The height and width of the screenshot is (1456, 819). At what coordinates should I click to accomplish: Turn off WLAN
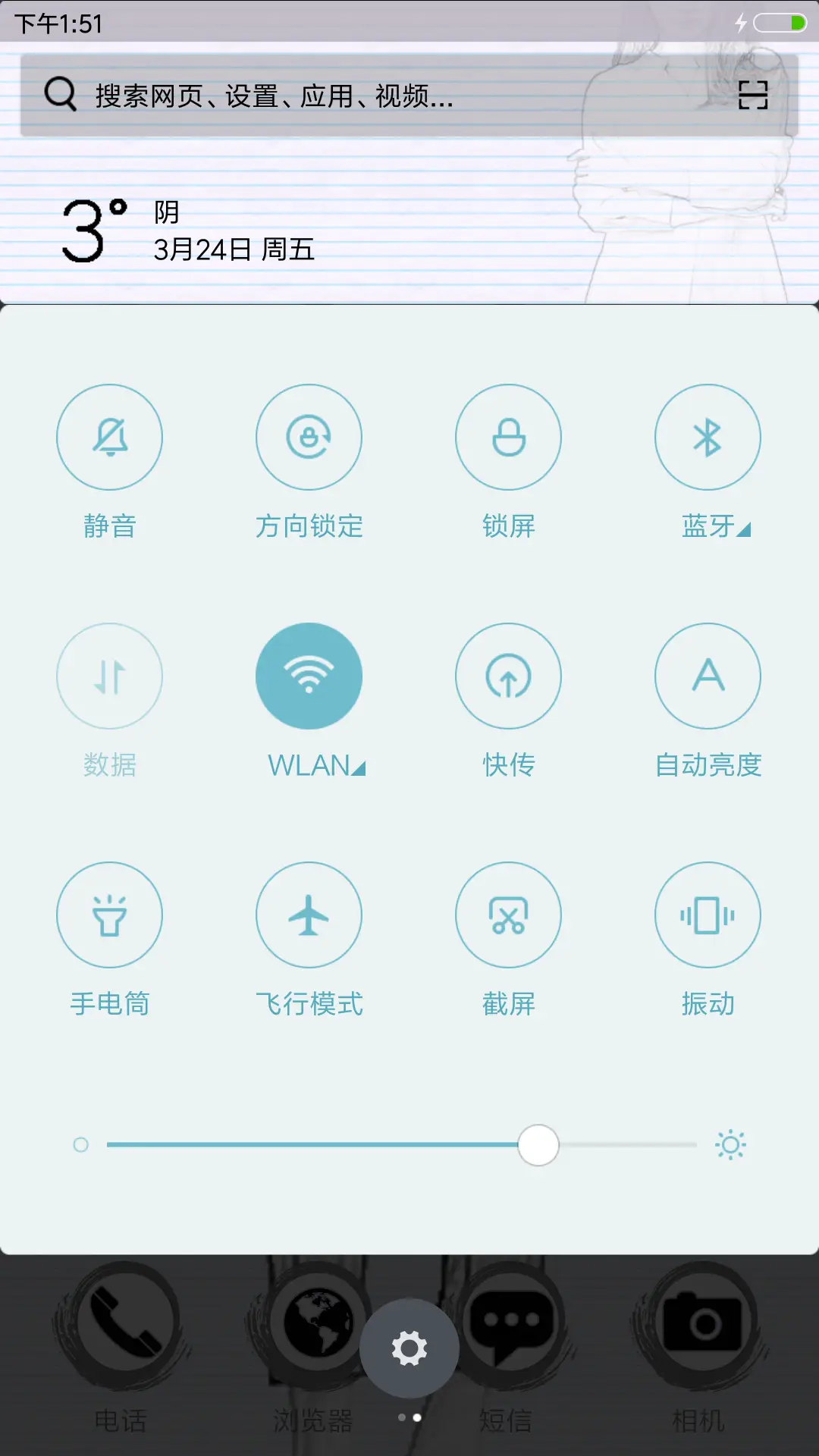[x=309, y=676]
